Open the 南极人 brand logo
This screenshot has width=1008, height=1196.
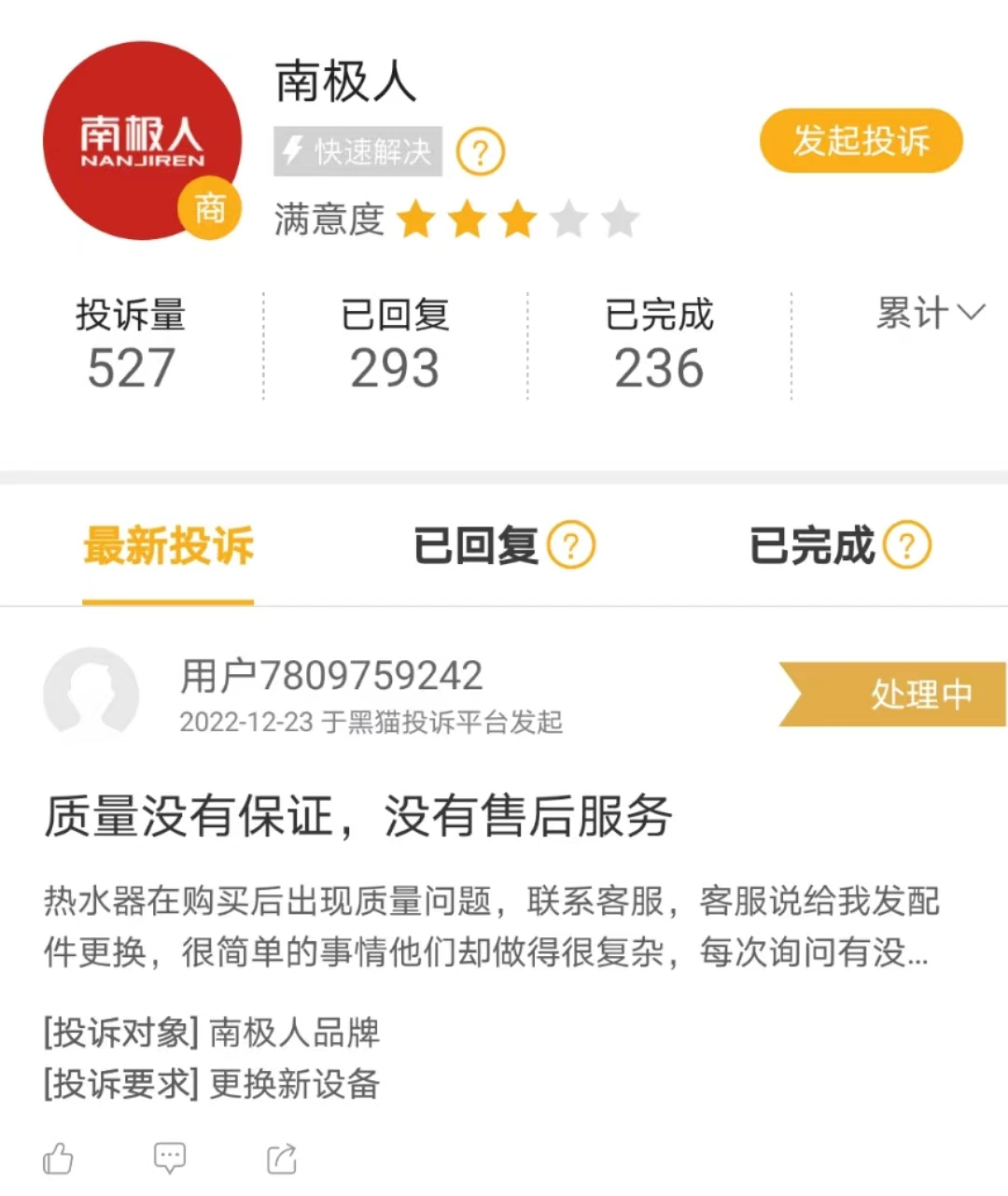pyautogui.click(x=142, y=141)
